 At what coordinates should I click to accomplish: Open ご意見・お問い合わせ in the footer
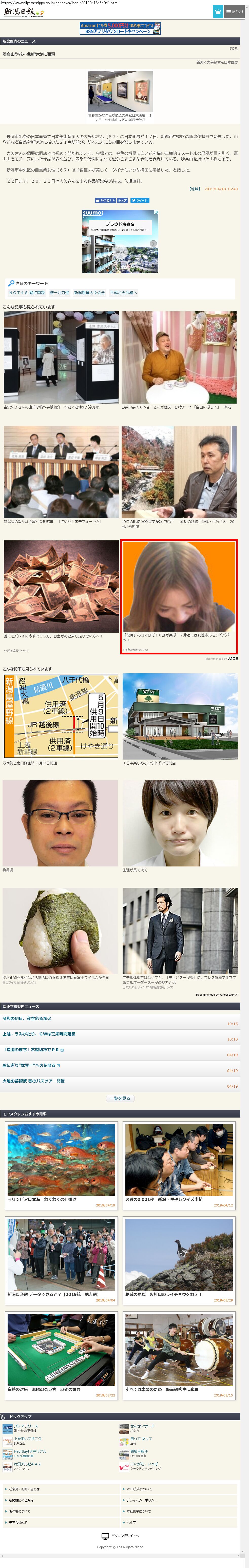pos(24,1489)
